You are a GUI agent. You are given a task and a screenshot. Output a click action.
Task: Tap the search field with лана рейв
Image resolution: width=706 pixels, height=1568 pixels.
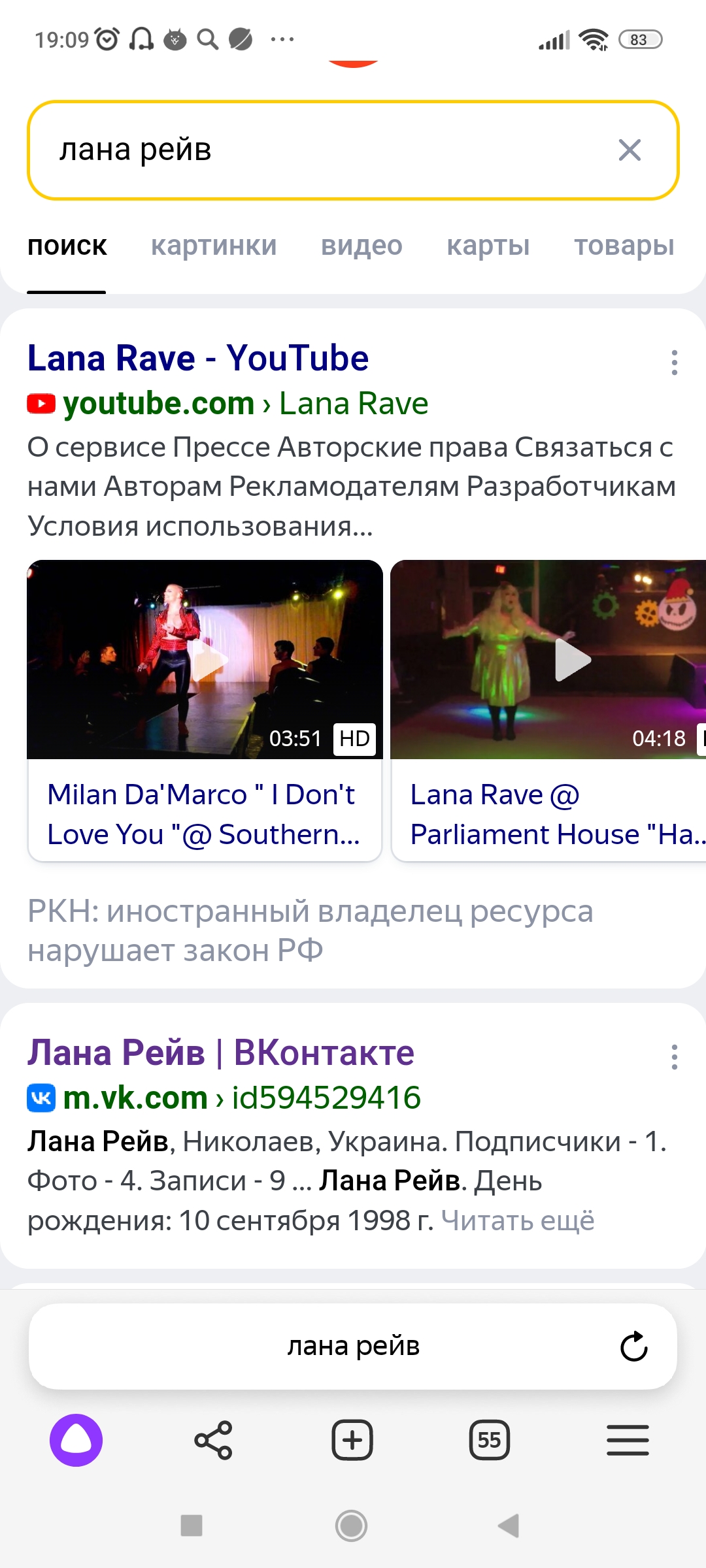(x=353, y=150)
